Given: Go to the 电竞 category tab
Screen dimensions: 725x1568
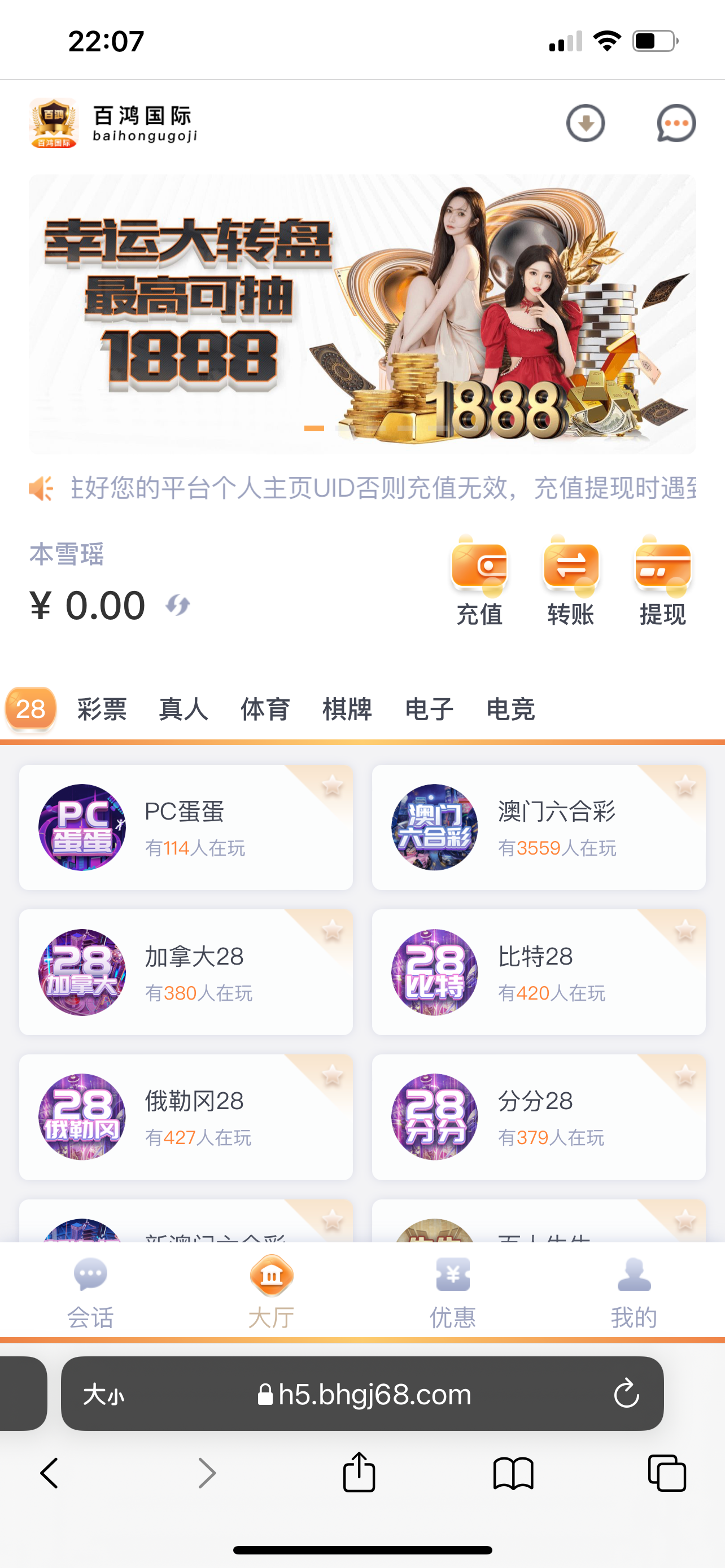Looking at the screenshot, I should (x=511, y=709).
